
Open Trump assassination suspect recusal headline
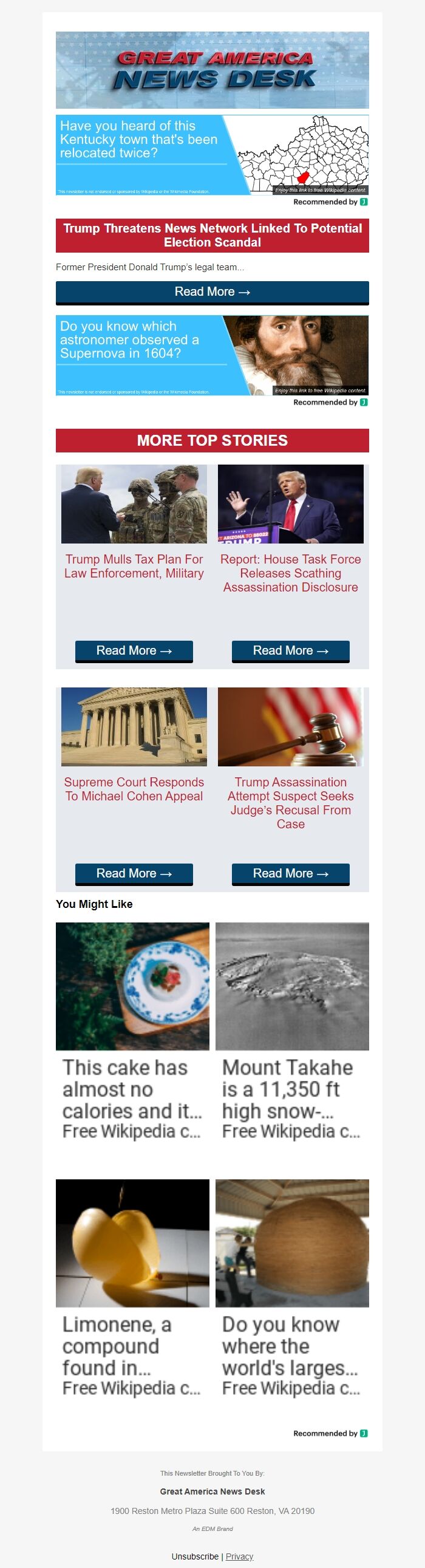tap(290, 802)
